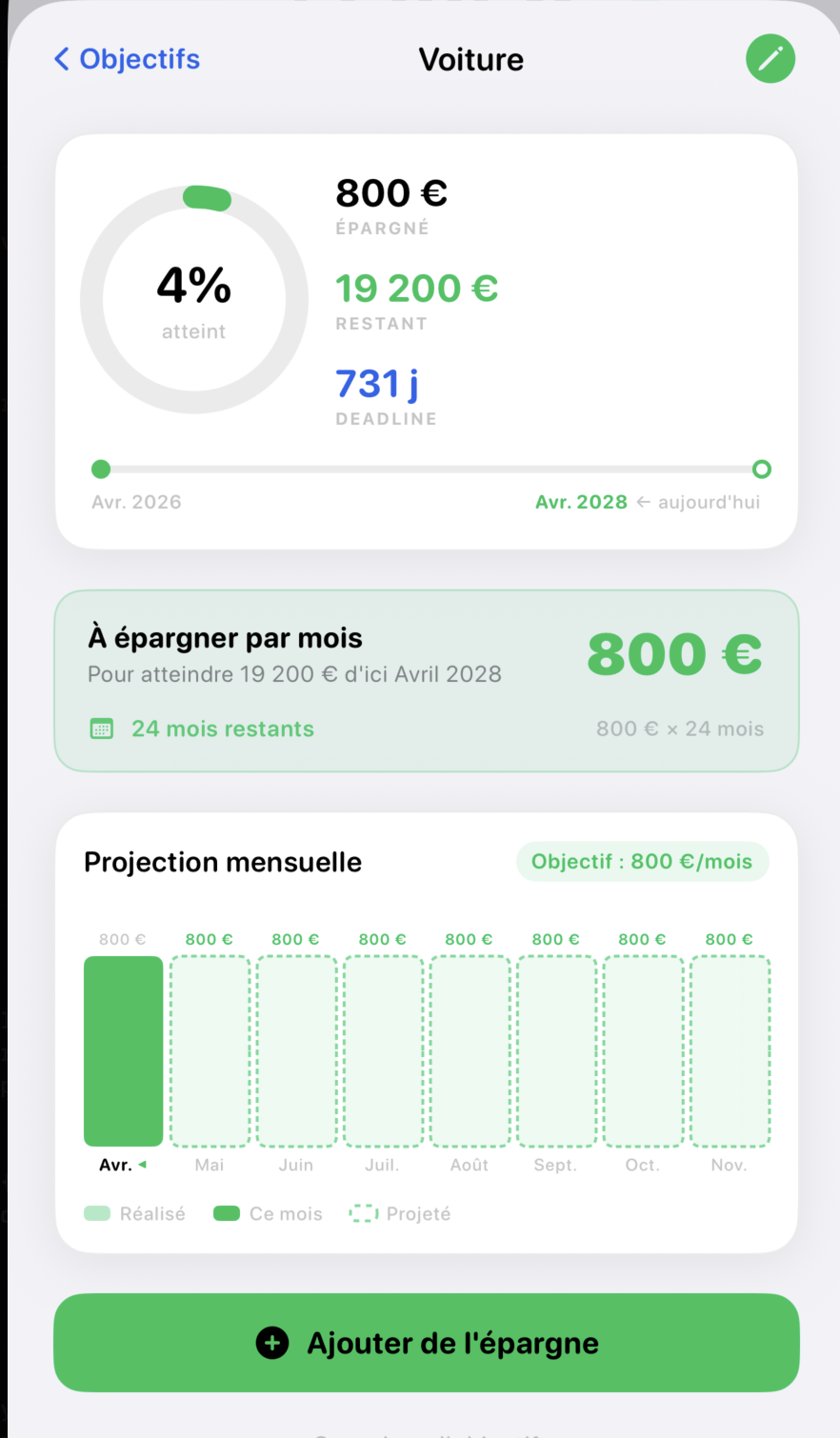Click the dashed Projeté legend icon
The height and width of the screenshot is (1438, 840).
tap(363, 1212)
